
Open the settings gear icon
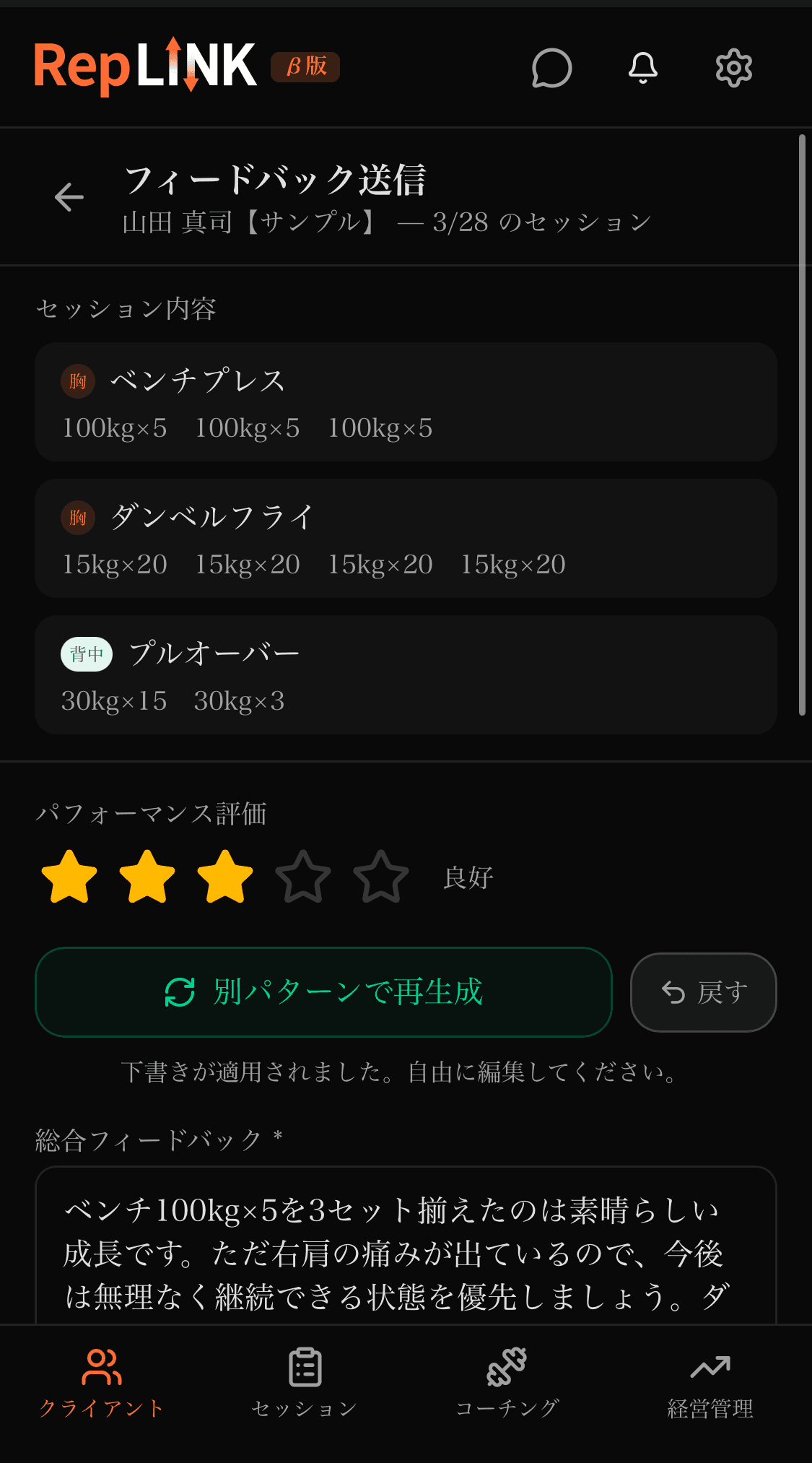pos(733,69)
